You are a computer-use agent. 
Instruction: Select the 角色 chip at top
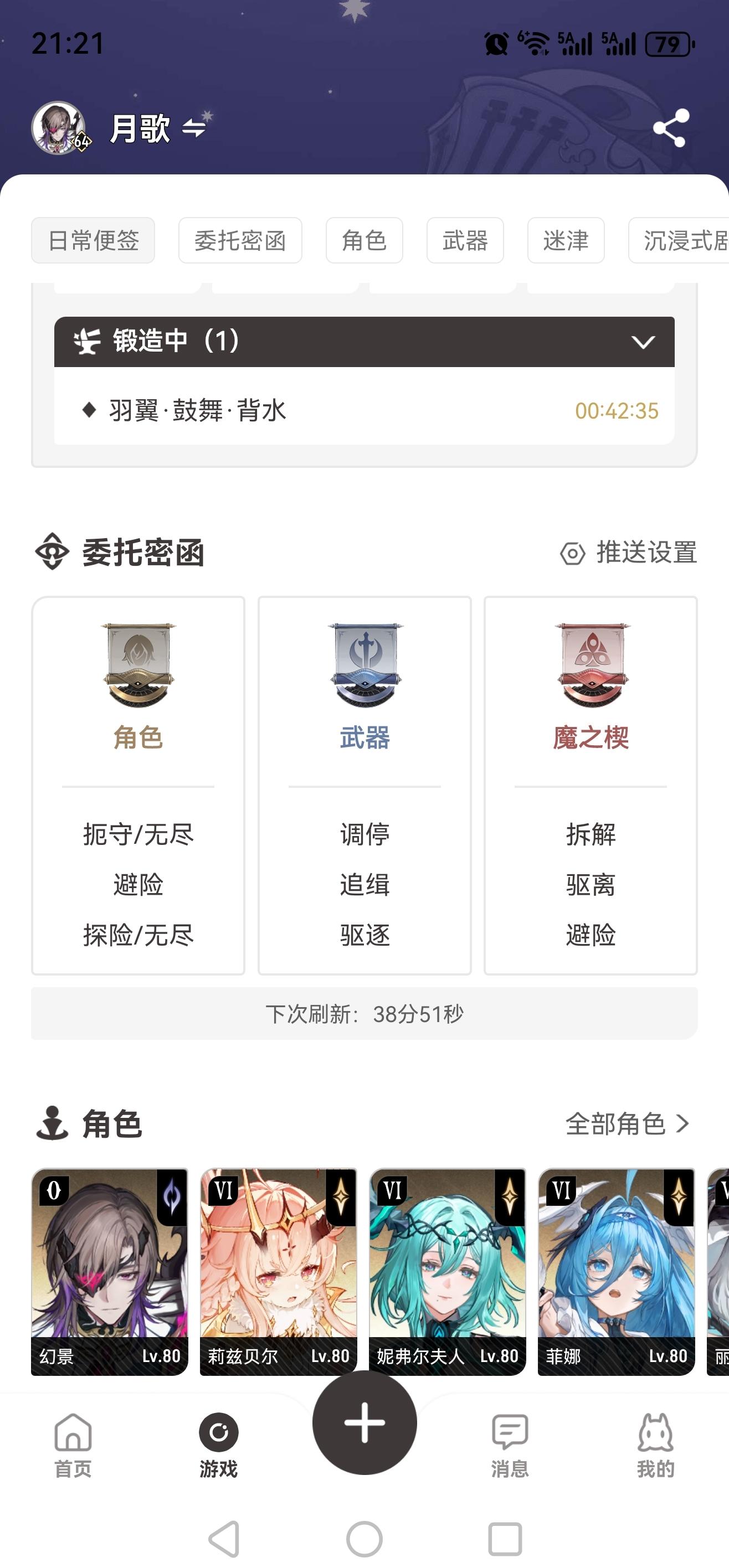coord(364,240)
